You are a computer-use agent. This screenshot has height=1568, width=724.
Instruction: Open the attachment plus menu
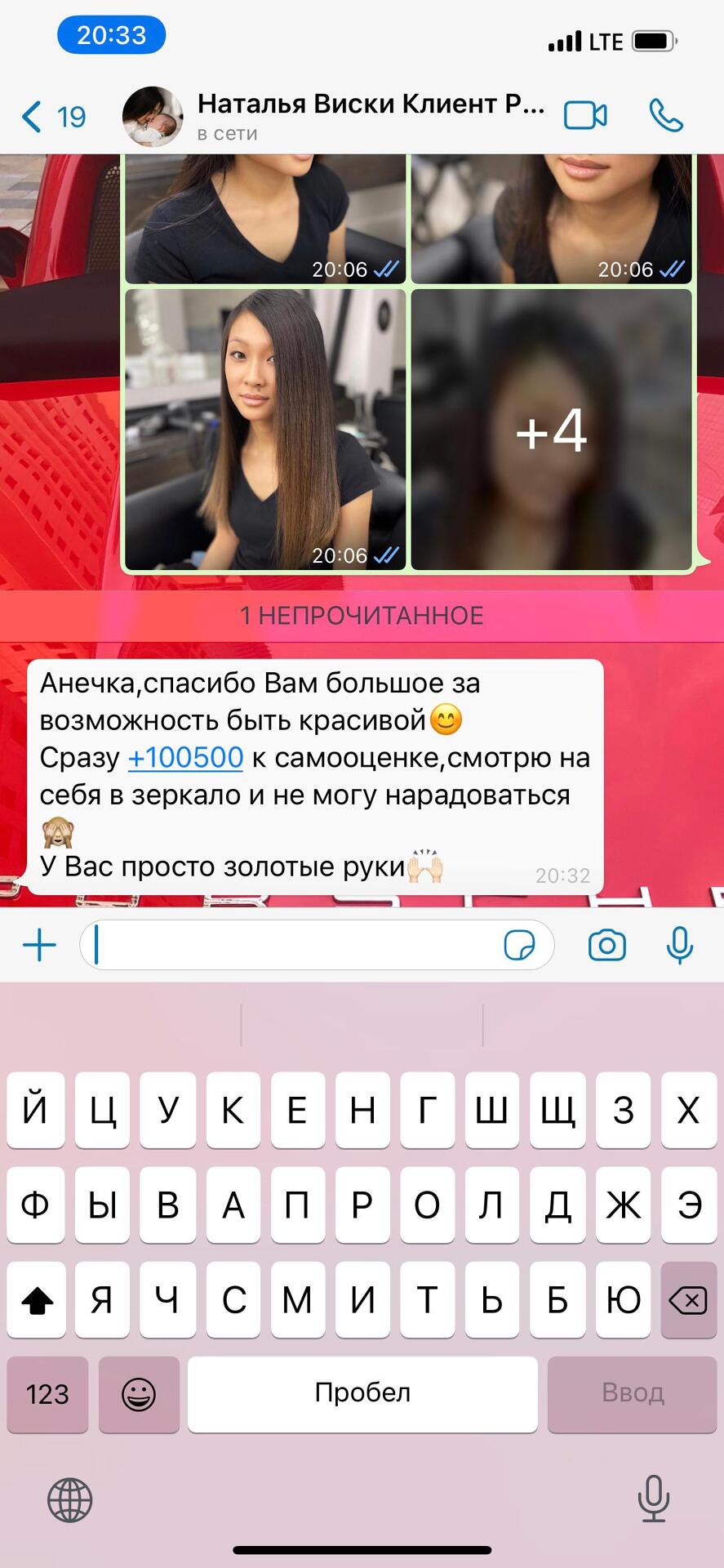click(x=39, y=946)
